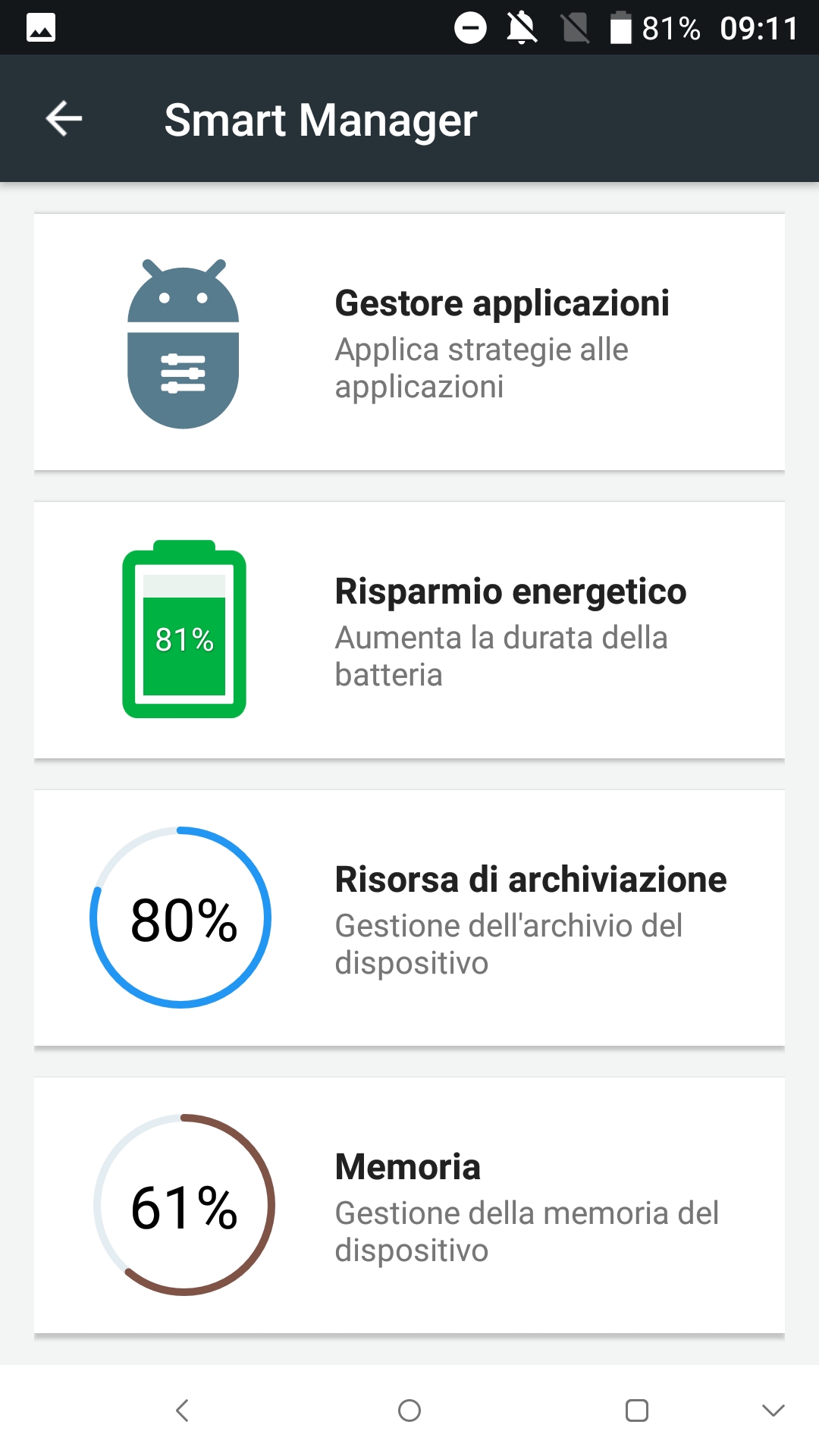Hide the navigation bar with the chevron

[773, 1410]
